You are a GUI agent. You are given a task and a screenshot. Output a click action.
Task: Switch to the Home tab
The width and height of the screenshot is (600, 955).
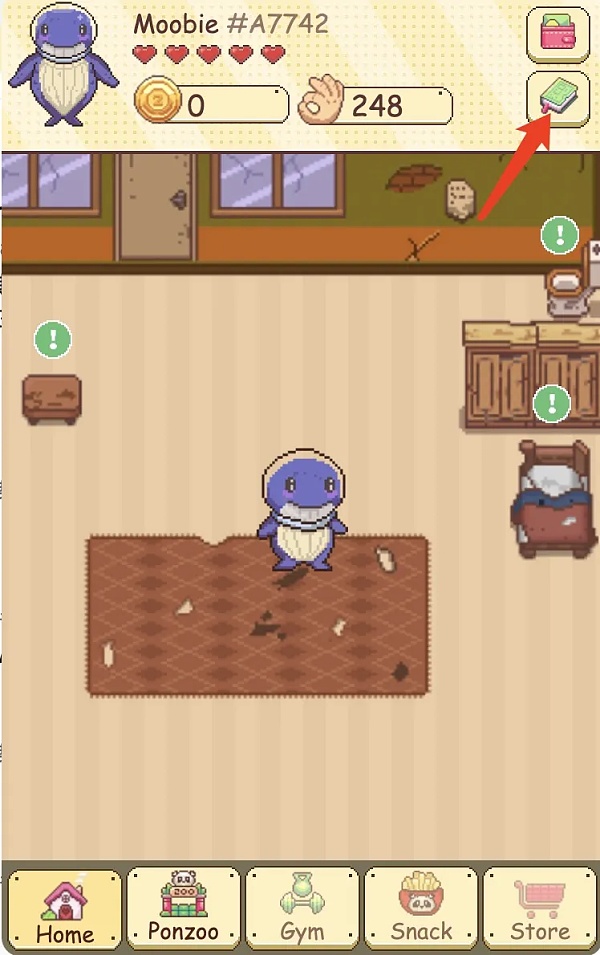[x=65, y=907]
